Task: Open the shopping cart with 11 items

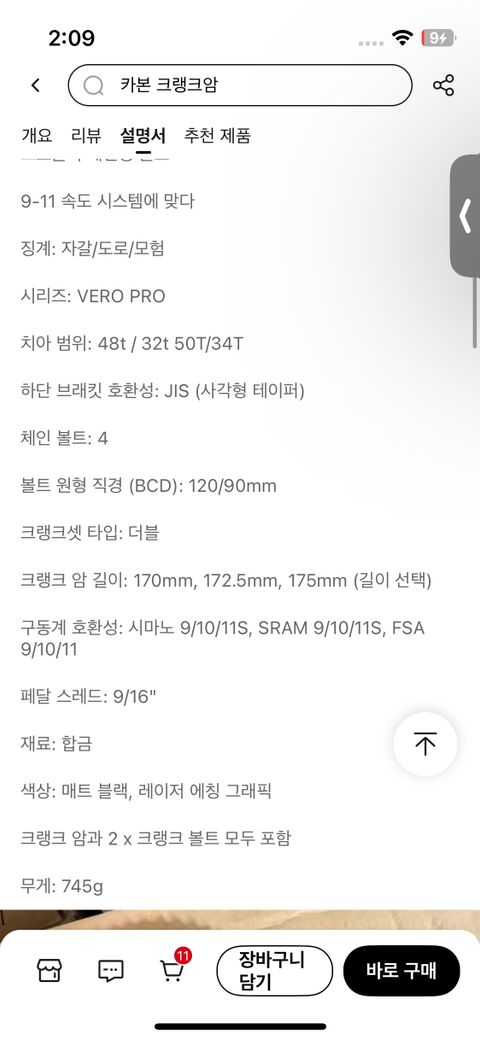Action: coord(174,967)
